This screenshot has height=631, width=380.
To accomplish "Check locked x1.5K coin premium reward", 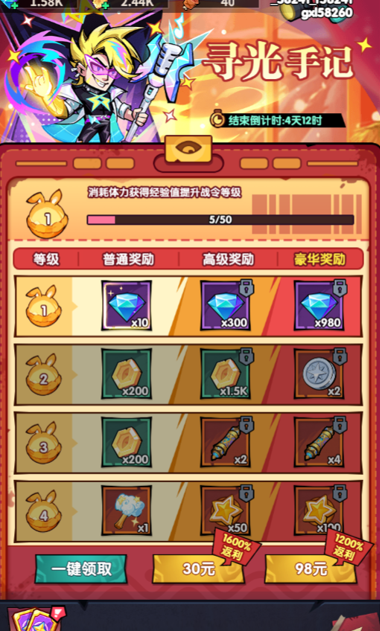I will [x=225, y=374].
